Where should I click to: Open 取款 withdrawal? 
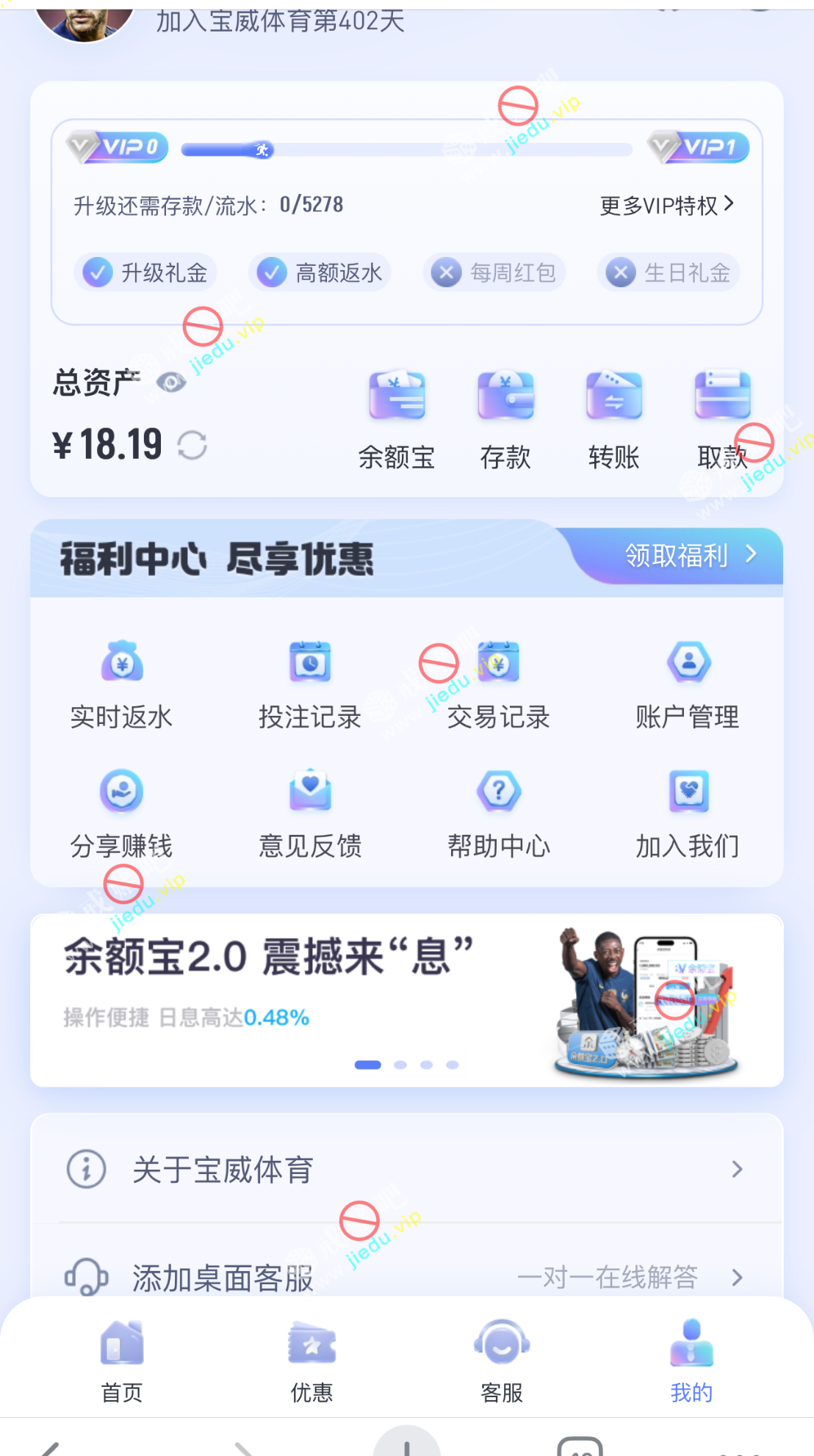[x=721, y=419]
